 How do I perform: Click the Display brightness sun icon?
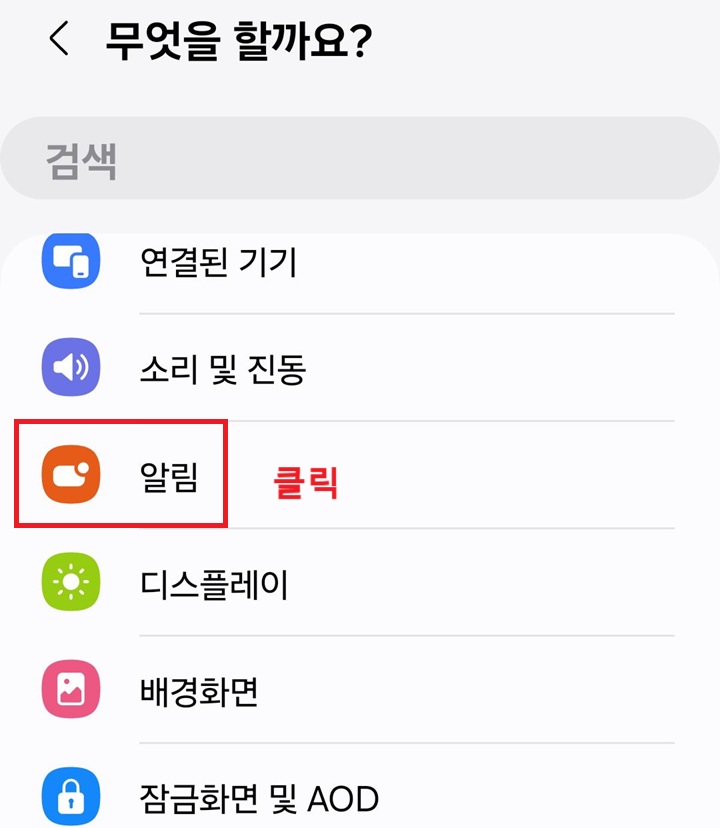pyautogui.click(x=70, y=580)
